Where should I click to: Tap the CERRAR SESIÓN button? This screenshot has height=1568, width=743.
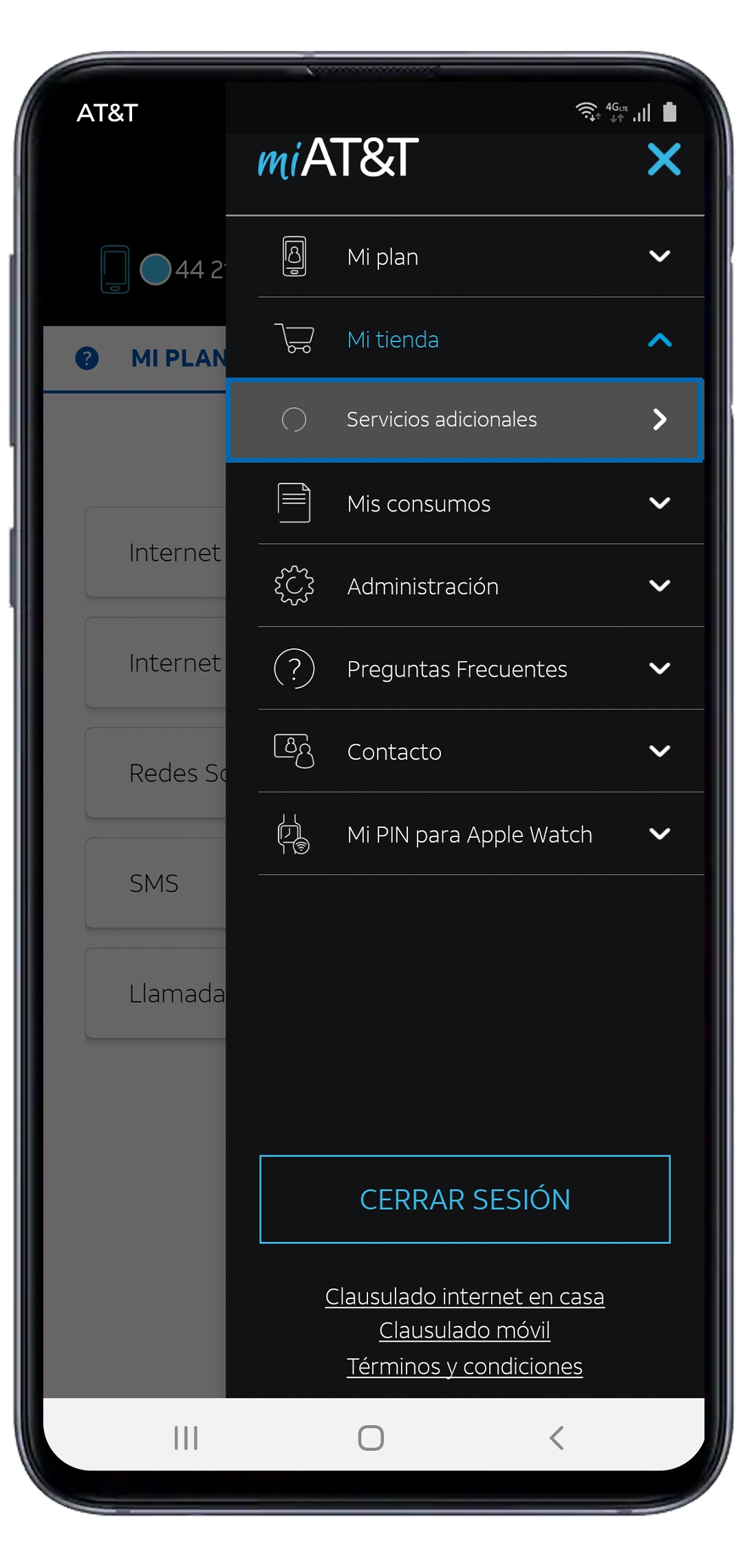point(465,1199)
